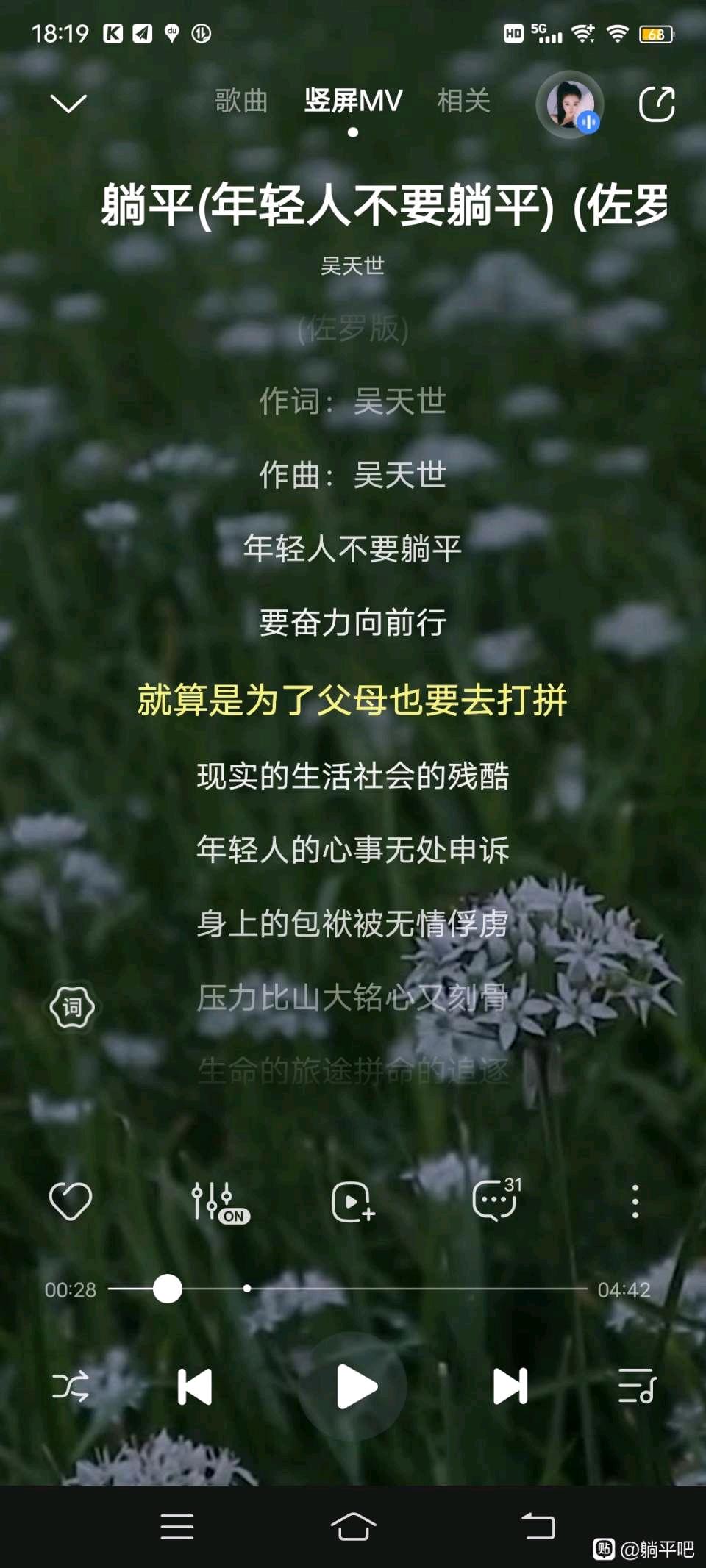Open the video plus icon

click(353, 1202)
